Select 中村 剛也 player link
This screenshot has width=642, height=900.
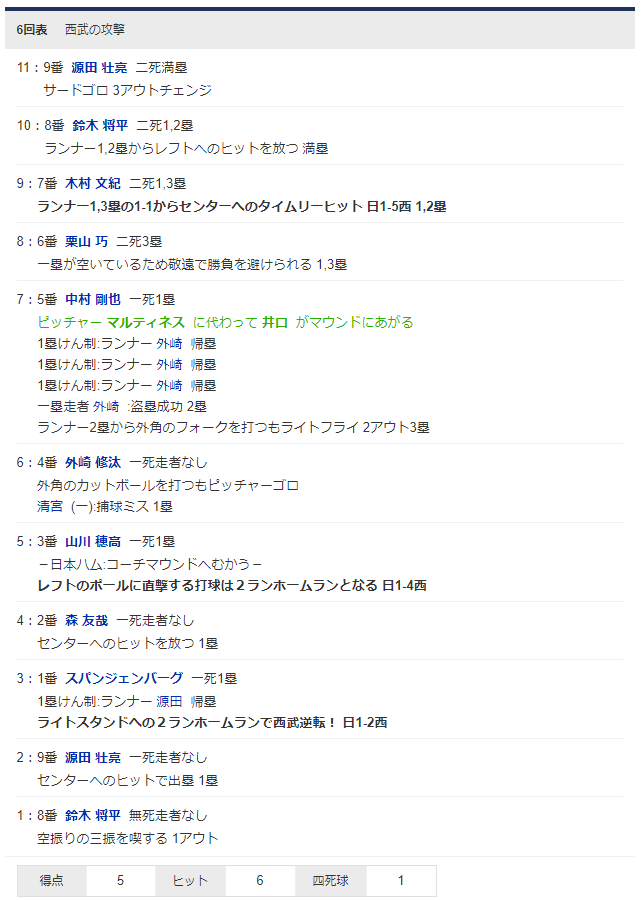93,300
